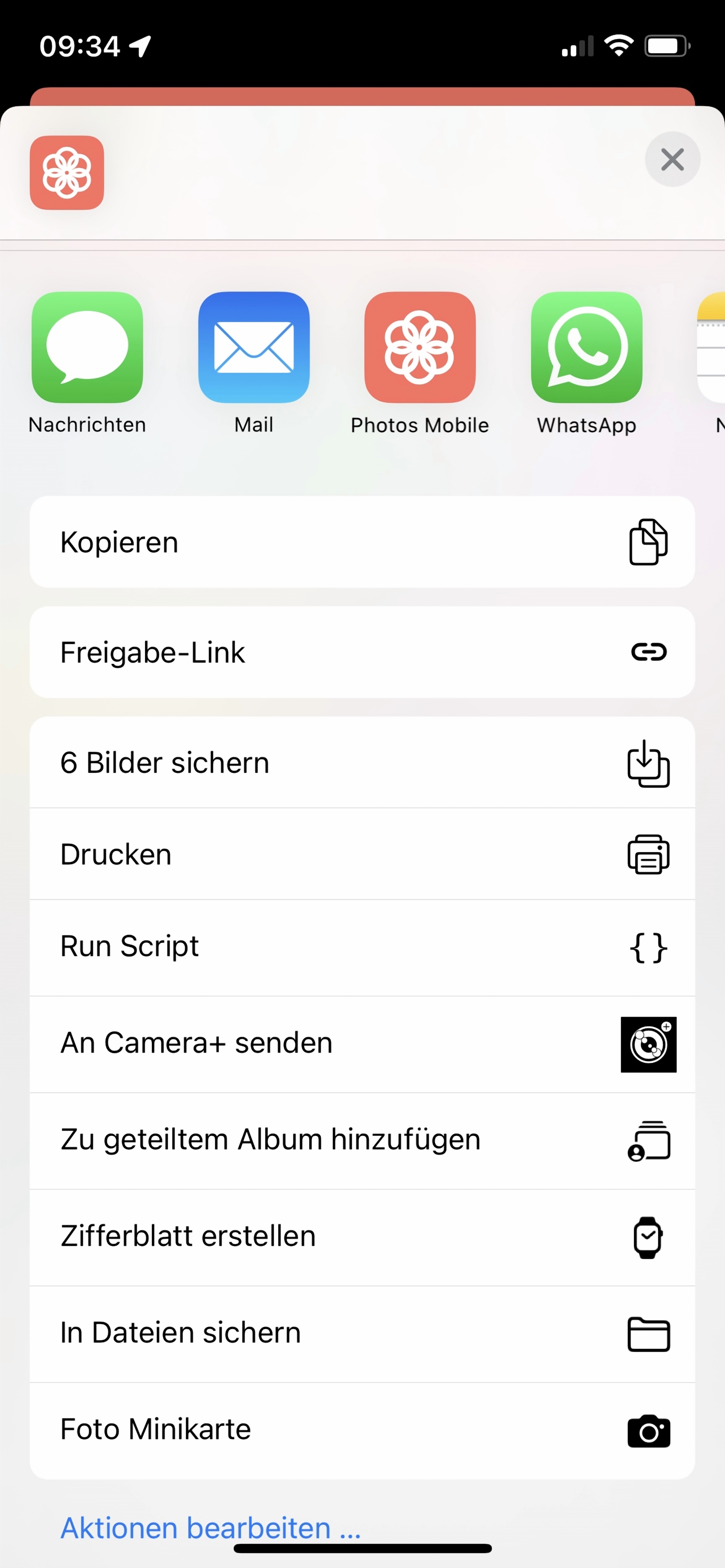Tap Zu geteiltem Album hinzufügen
725x1568 pixels.
pyautogui.click(x=362, y=1141)
